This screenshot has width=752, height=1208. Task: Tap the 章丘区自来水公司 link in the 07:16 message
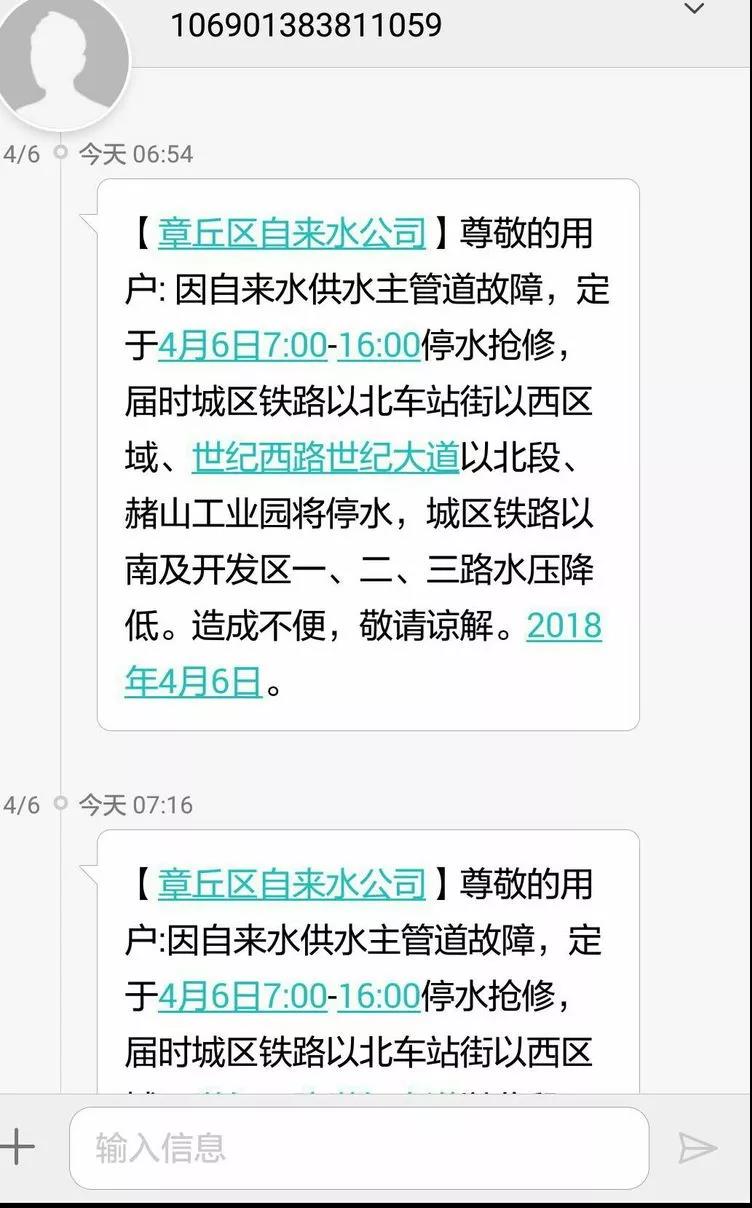click(292, 884)
